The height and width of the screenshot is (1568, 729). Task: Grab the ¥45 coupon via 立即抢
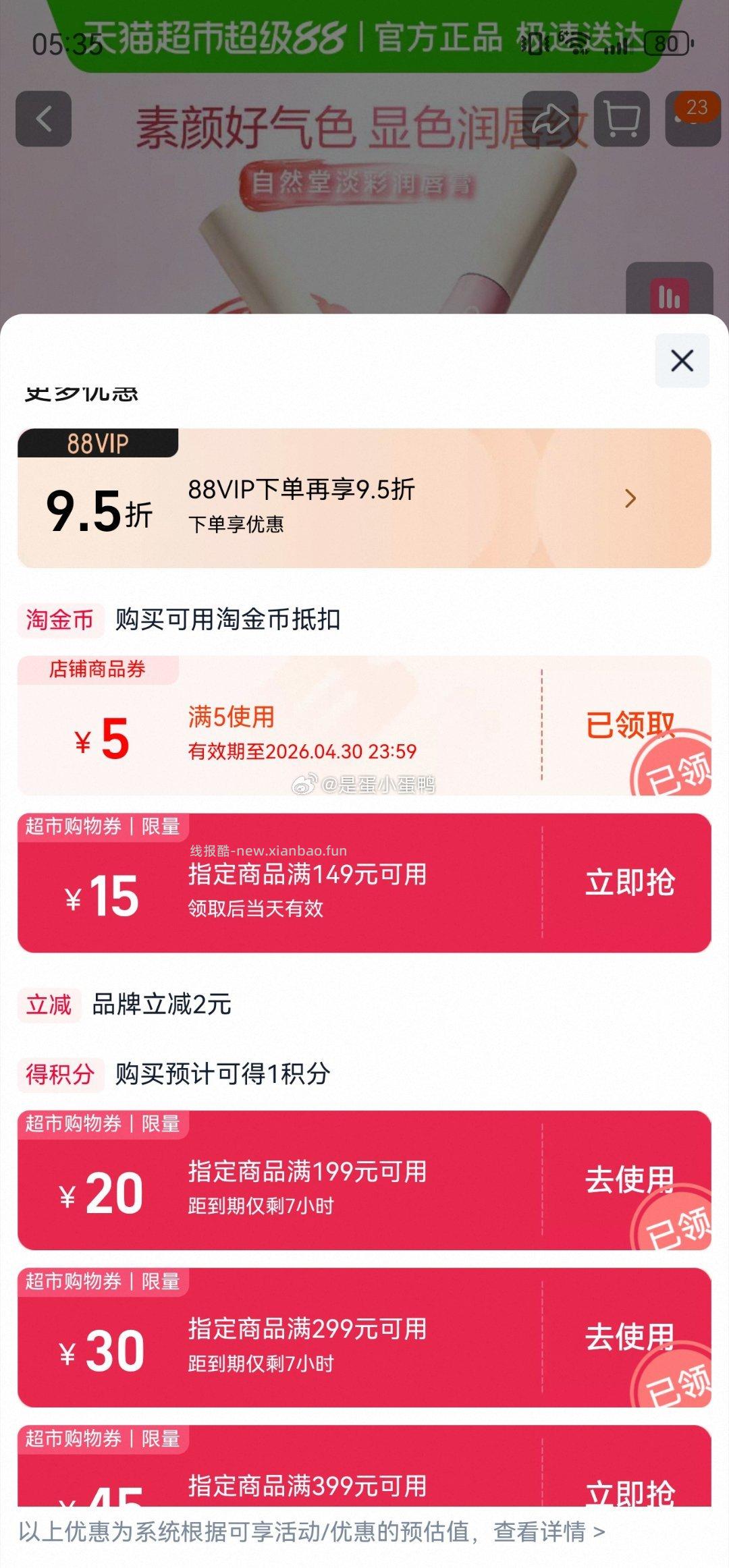tap(629, 1491)
